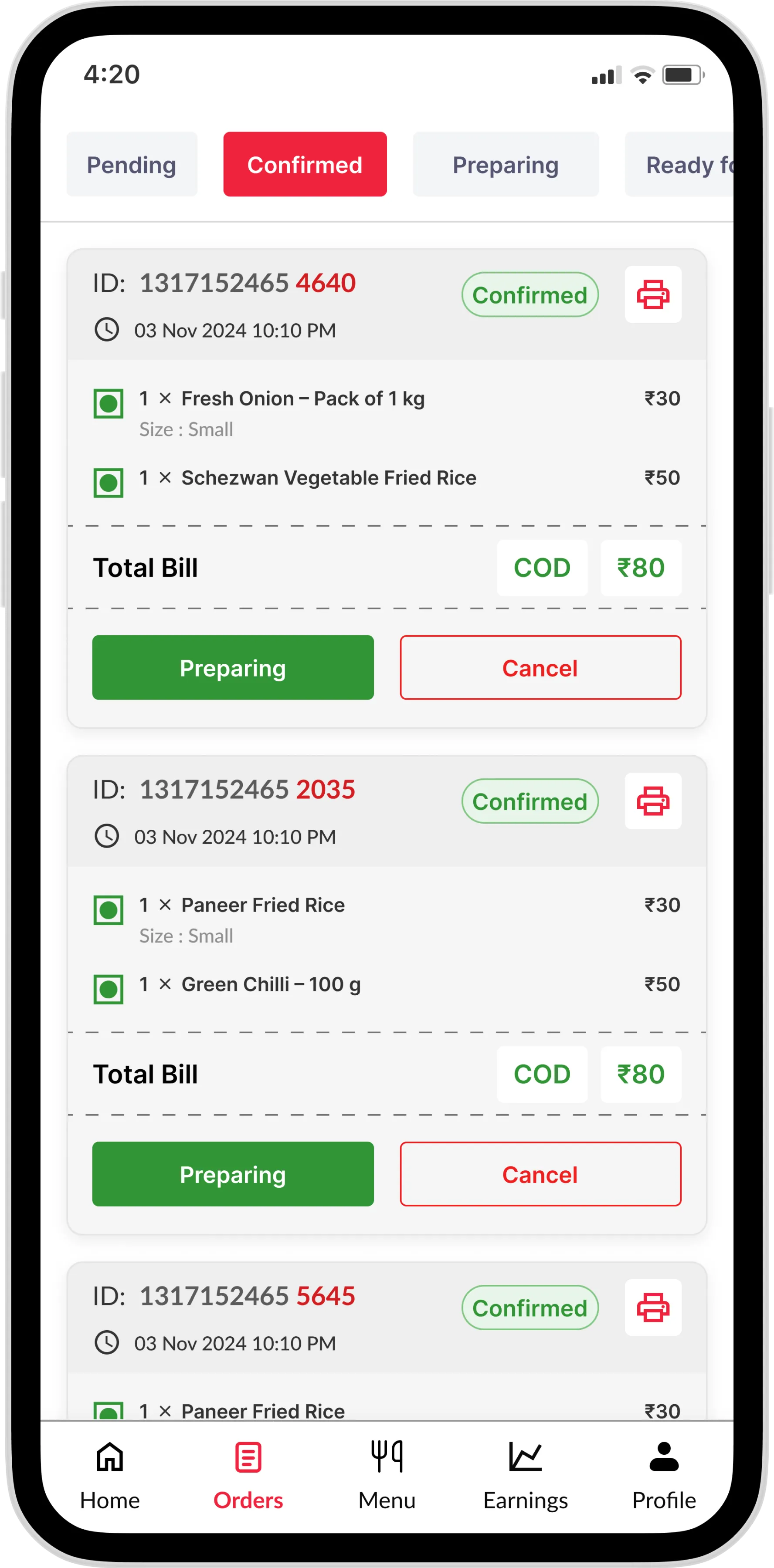Cancel order ending 2035
The height and width of the screenshot is (1568, 774).
tap(540, 1174)
